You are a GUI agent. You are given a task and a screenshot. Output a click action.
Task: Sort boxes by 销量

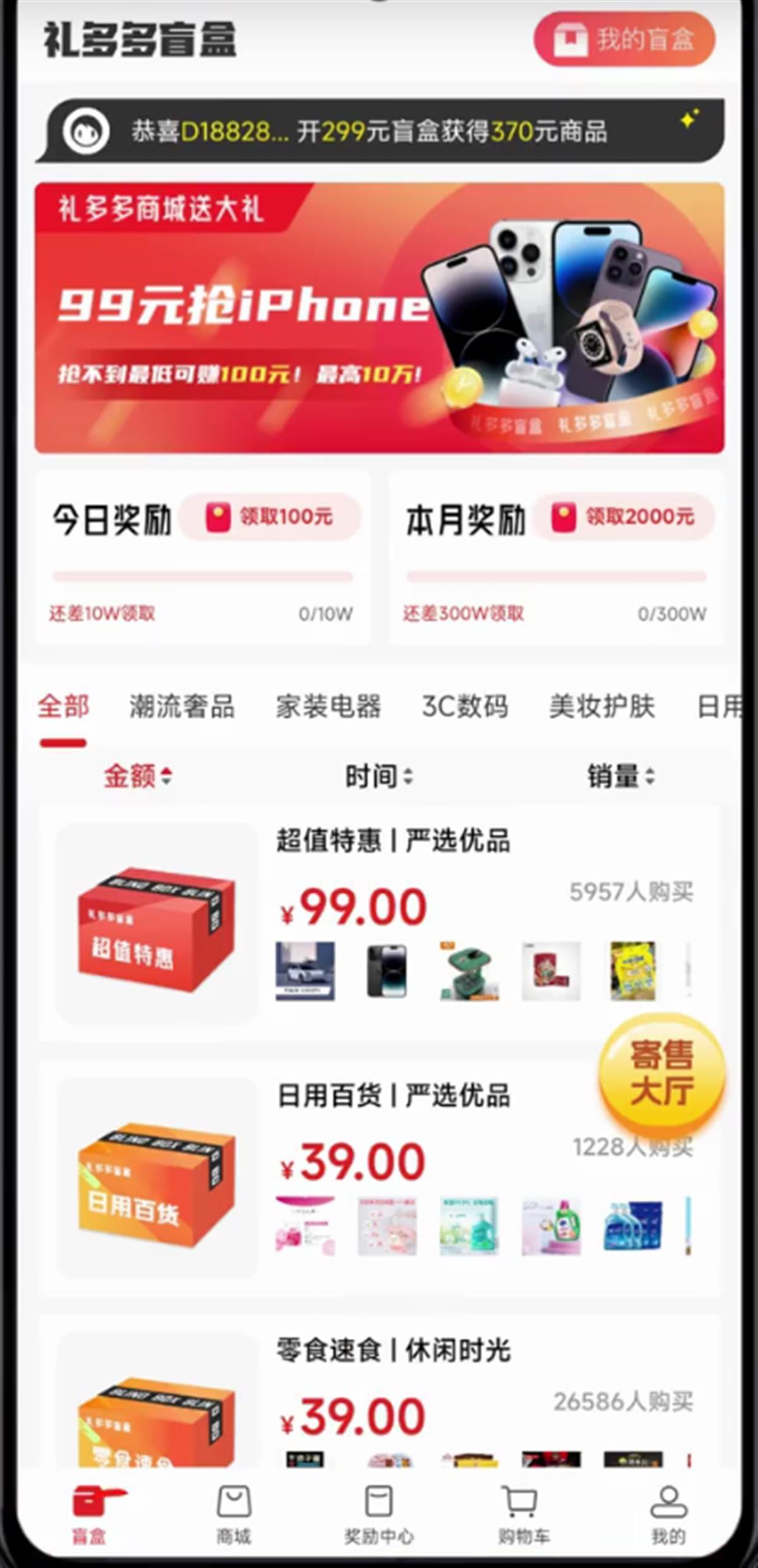[x=620, y=776]
